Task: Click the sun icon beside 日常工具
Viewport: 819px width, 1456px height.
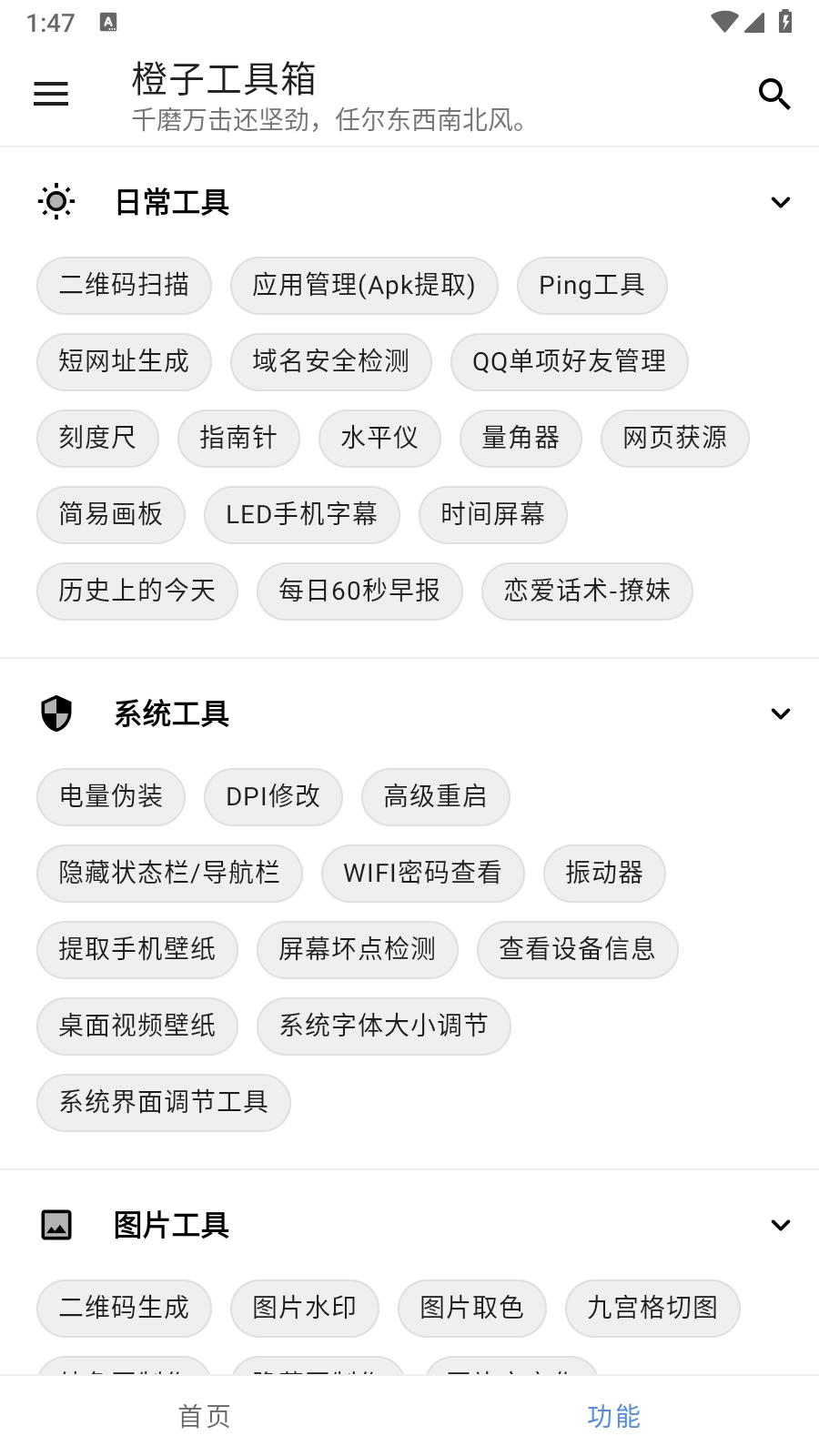Action: [x=56, y=201]
